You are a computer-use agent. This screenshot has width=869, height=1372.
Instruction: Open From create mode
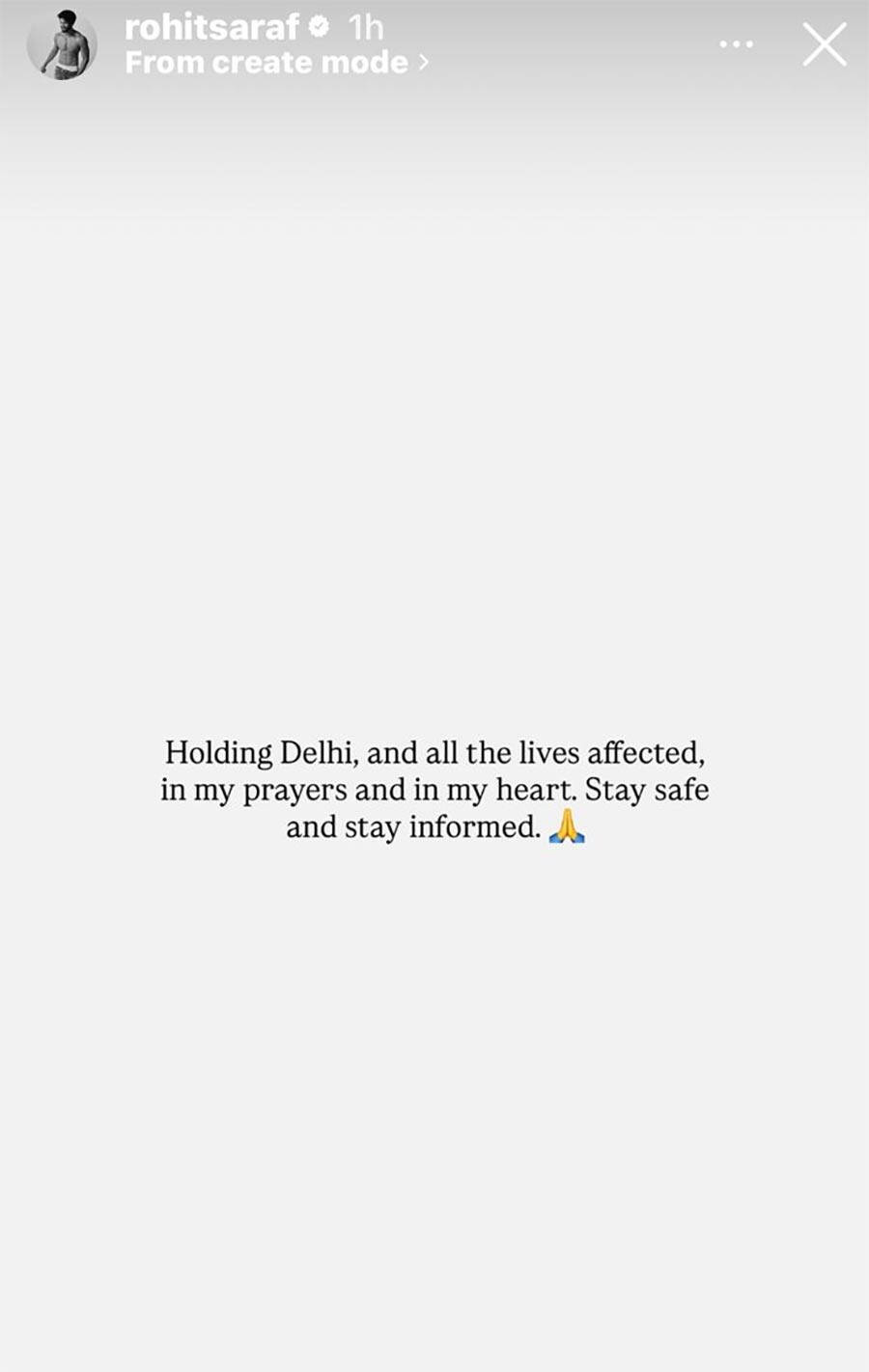267,62
